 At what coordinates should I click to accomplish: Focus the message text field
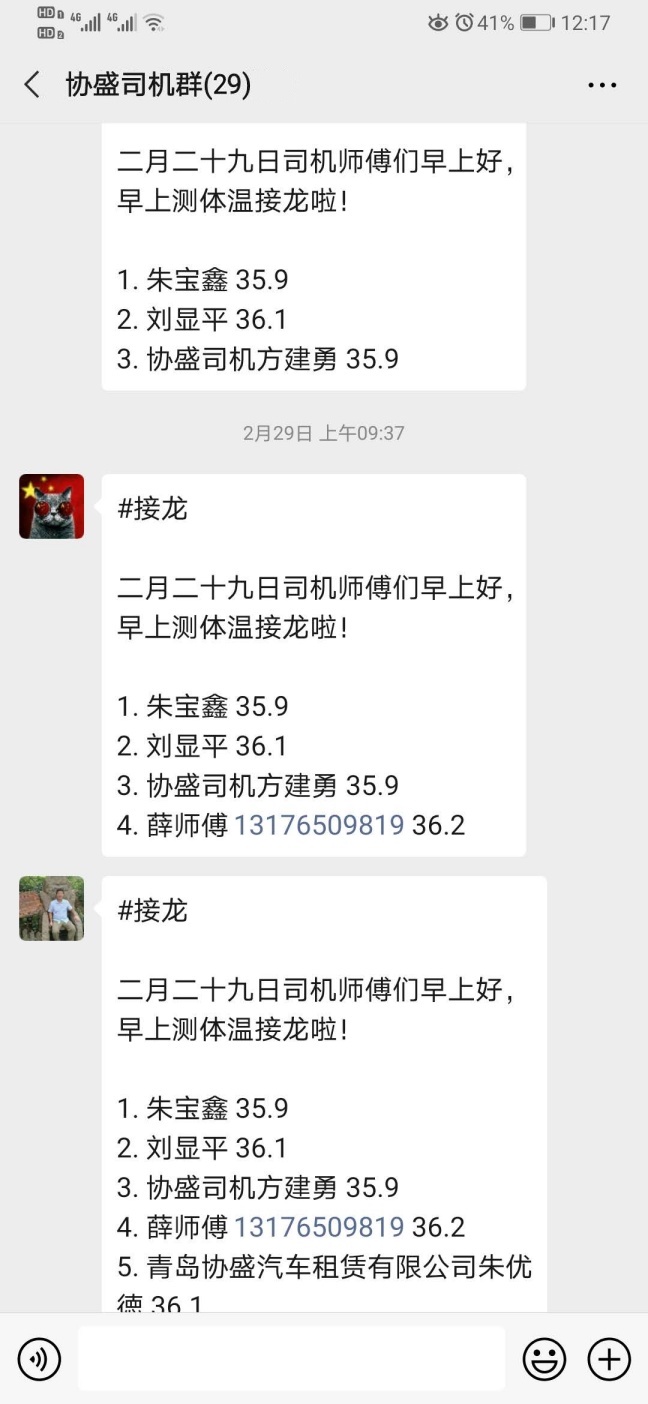click(x=291, y=1359)
